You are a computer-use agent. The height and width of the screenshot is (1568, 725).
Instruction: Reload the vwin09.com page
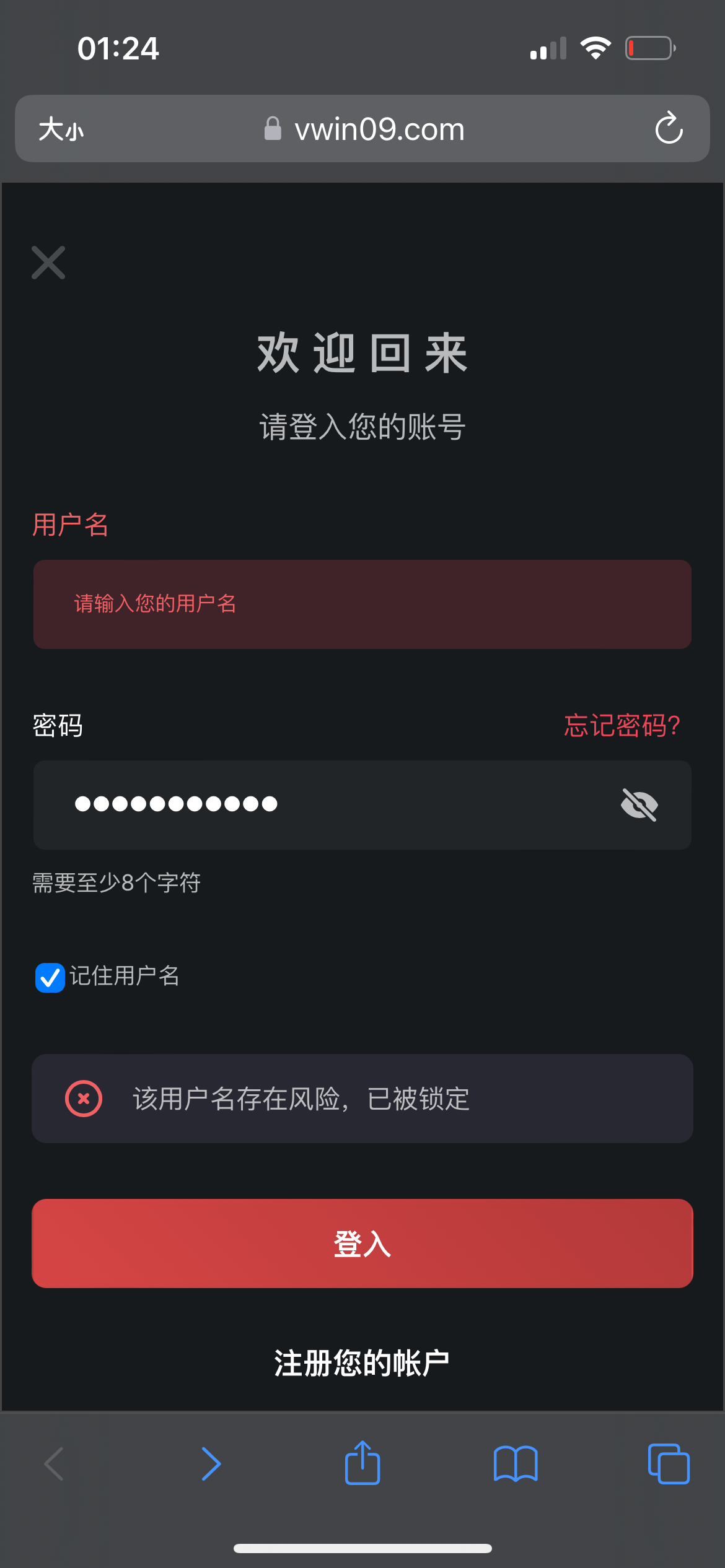[x=669, y=129]
